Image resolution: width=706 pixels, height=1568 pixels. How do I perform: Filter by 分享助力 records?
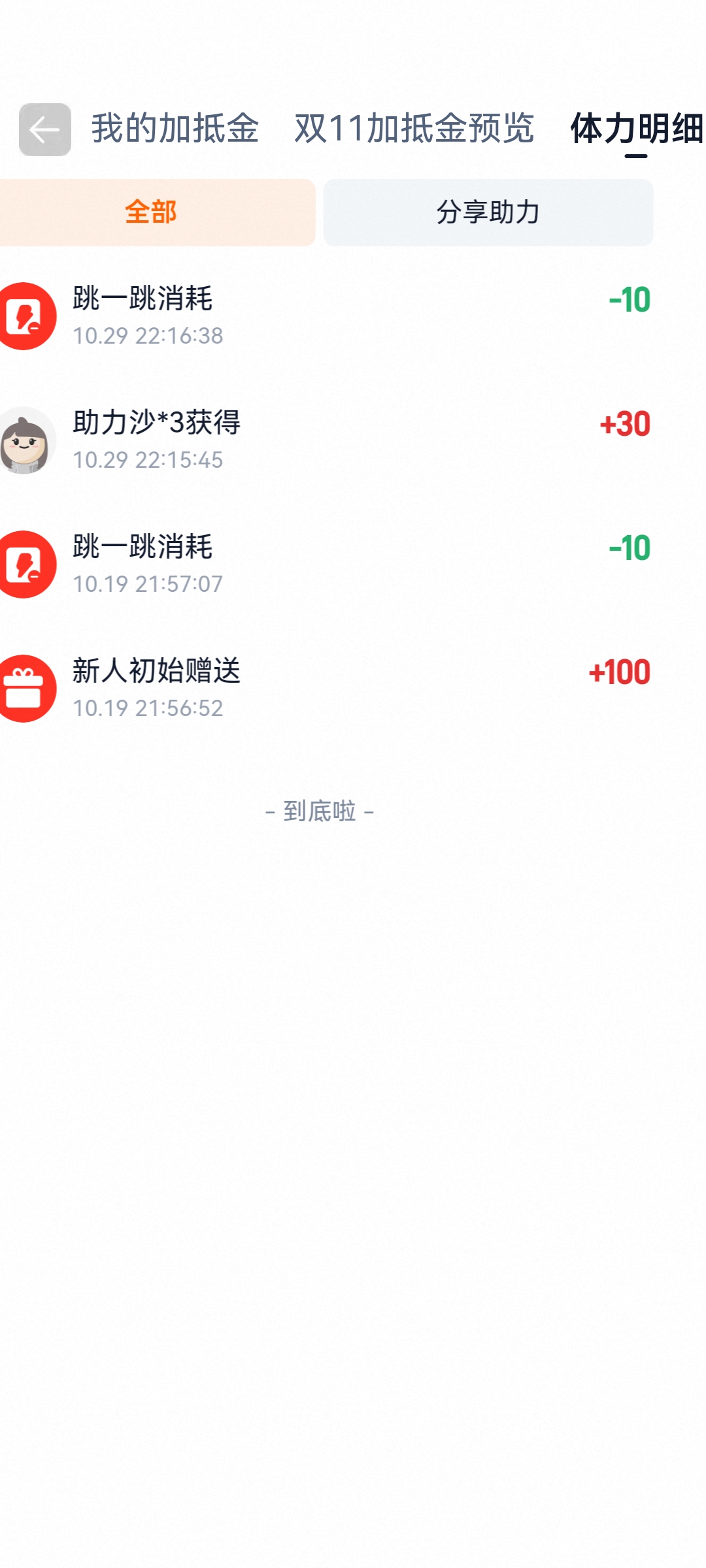coord(488,212)
